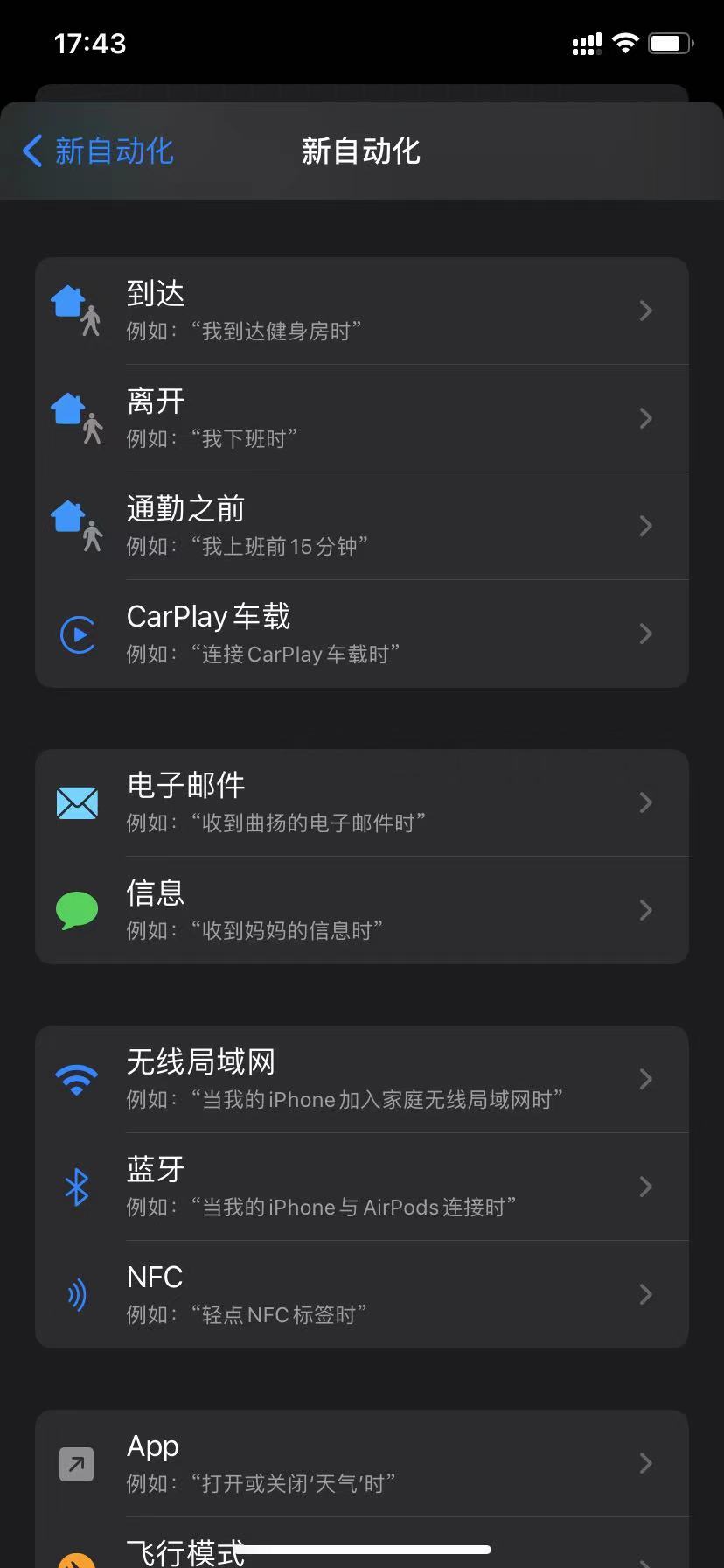Expand the NFC row chevron

pos(645,1294)
